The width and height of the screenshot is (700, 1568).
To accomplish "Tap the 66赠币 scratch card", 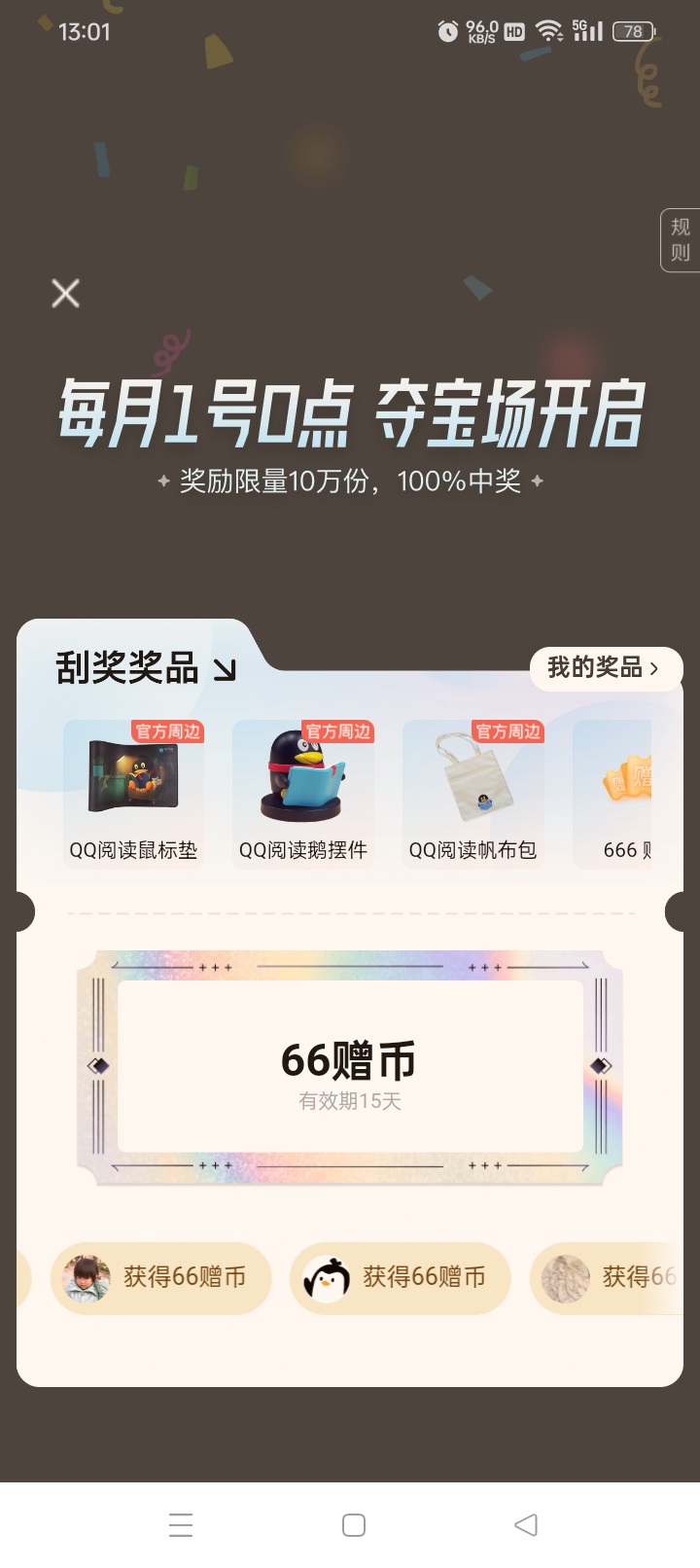I will (x=350, y=1067).
